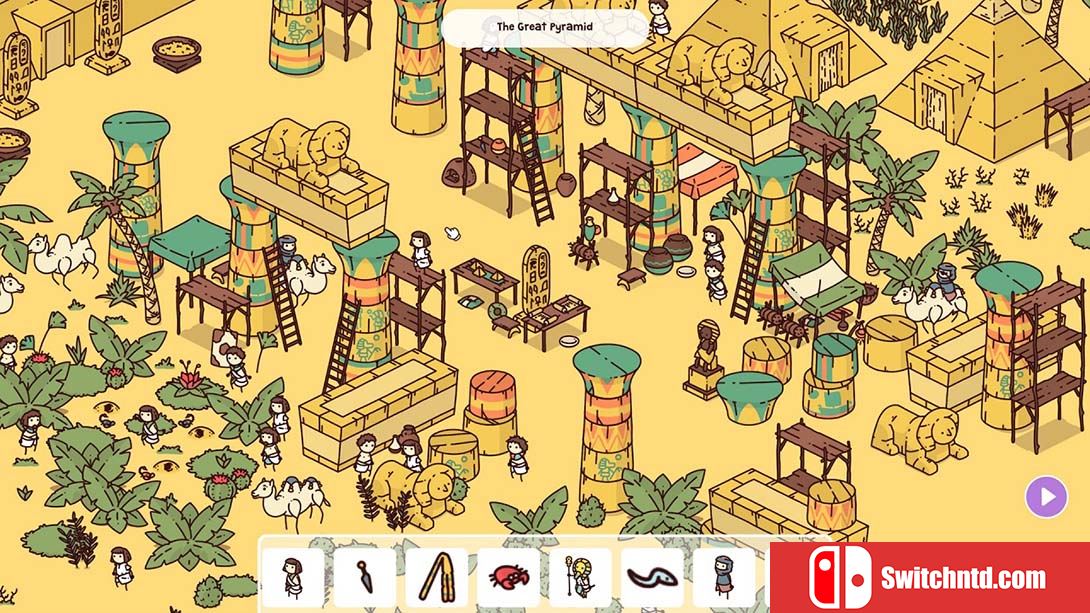Open The Great Pyramid level title

point(544,27)
